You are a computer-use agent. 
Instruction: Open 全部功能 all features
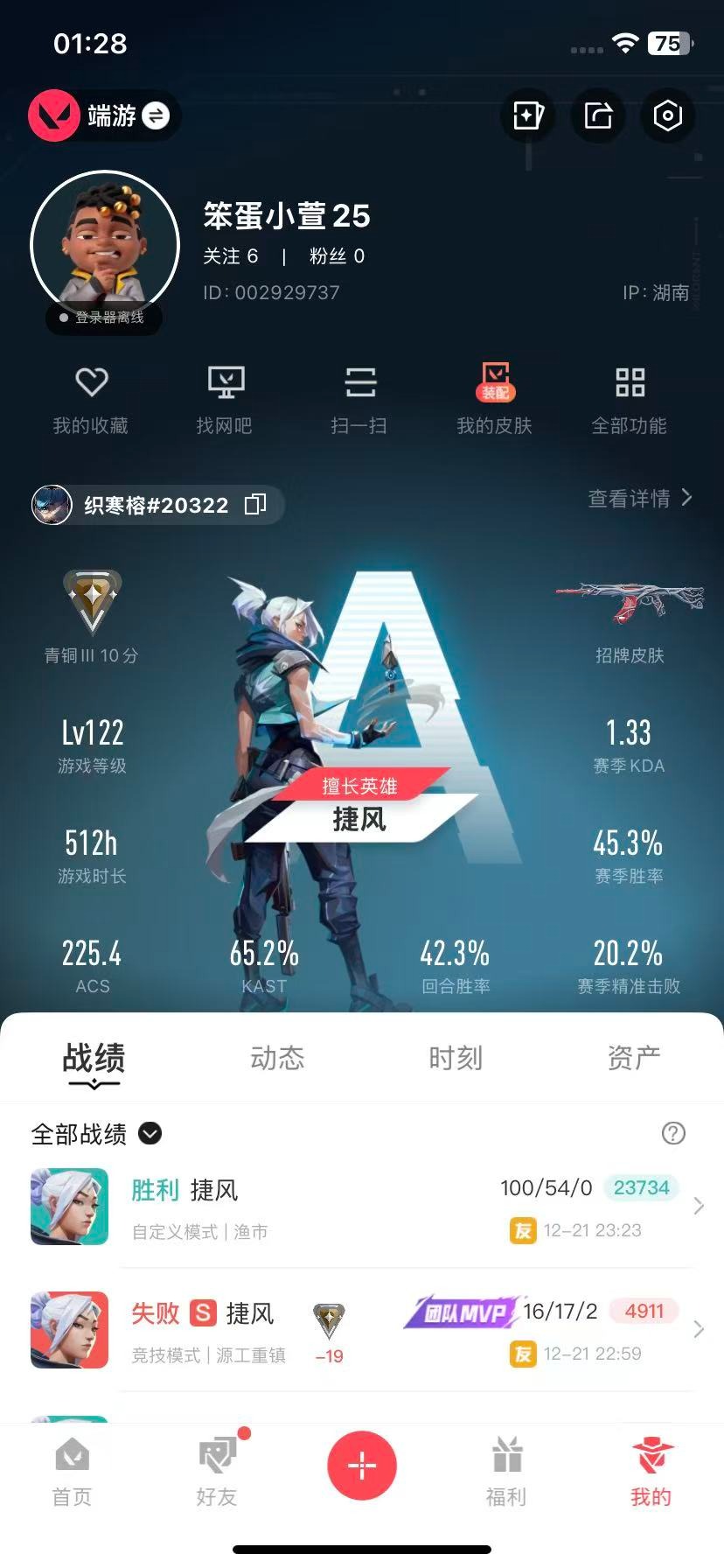629,399
